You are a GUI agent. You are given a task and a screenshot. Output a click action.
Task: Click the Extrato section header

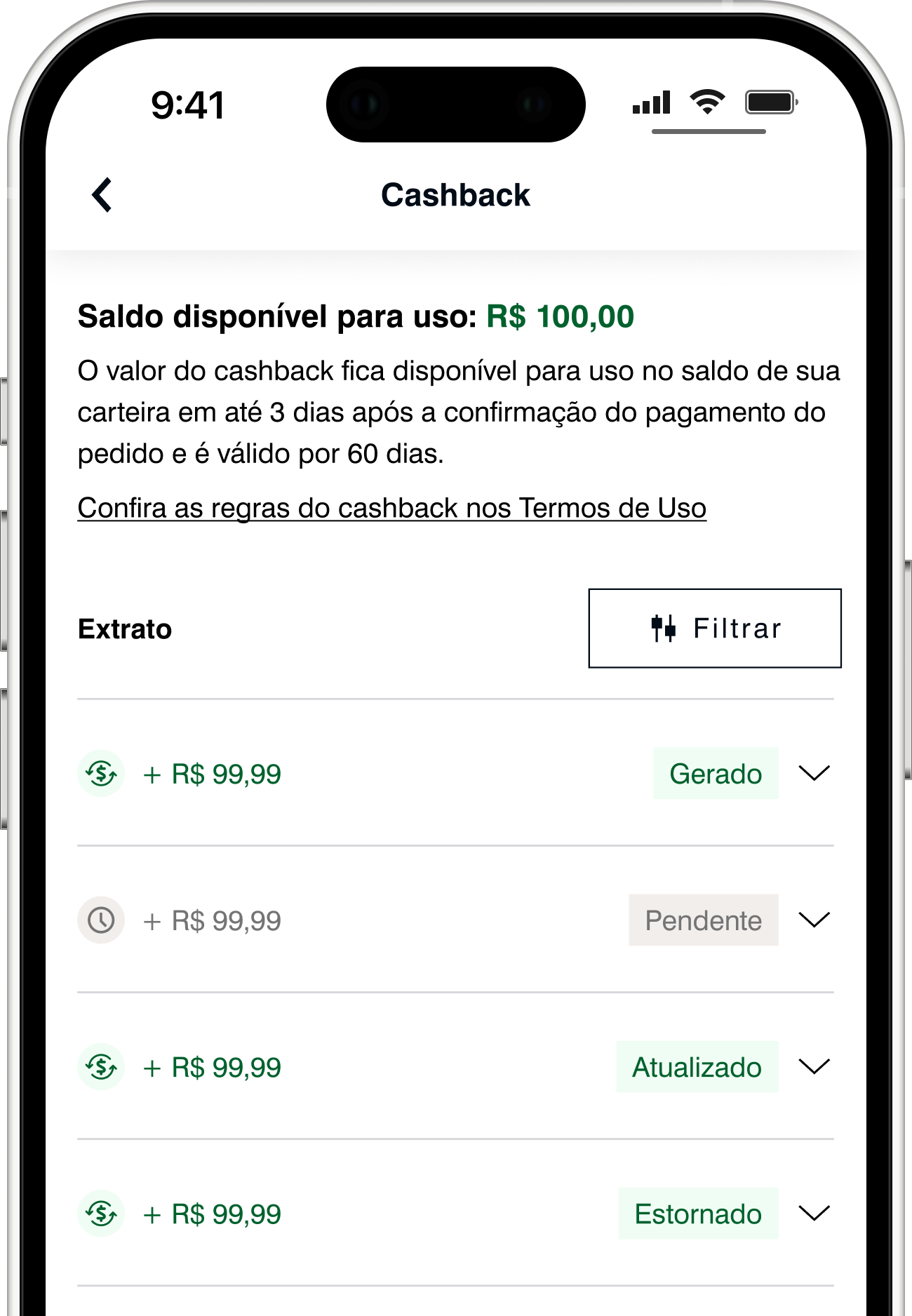click(x=126, y=628)
